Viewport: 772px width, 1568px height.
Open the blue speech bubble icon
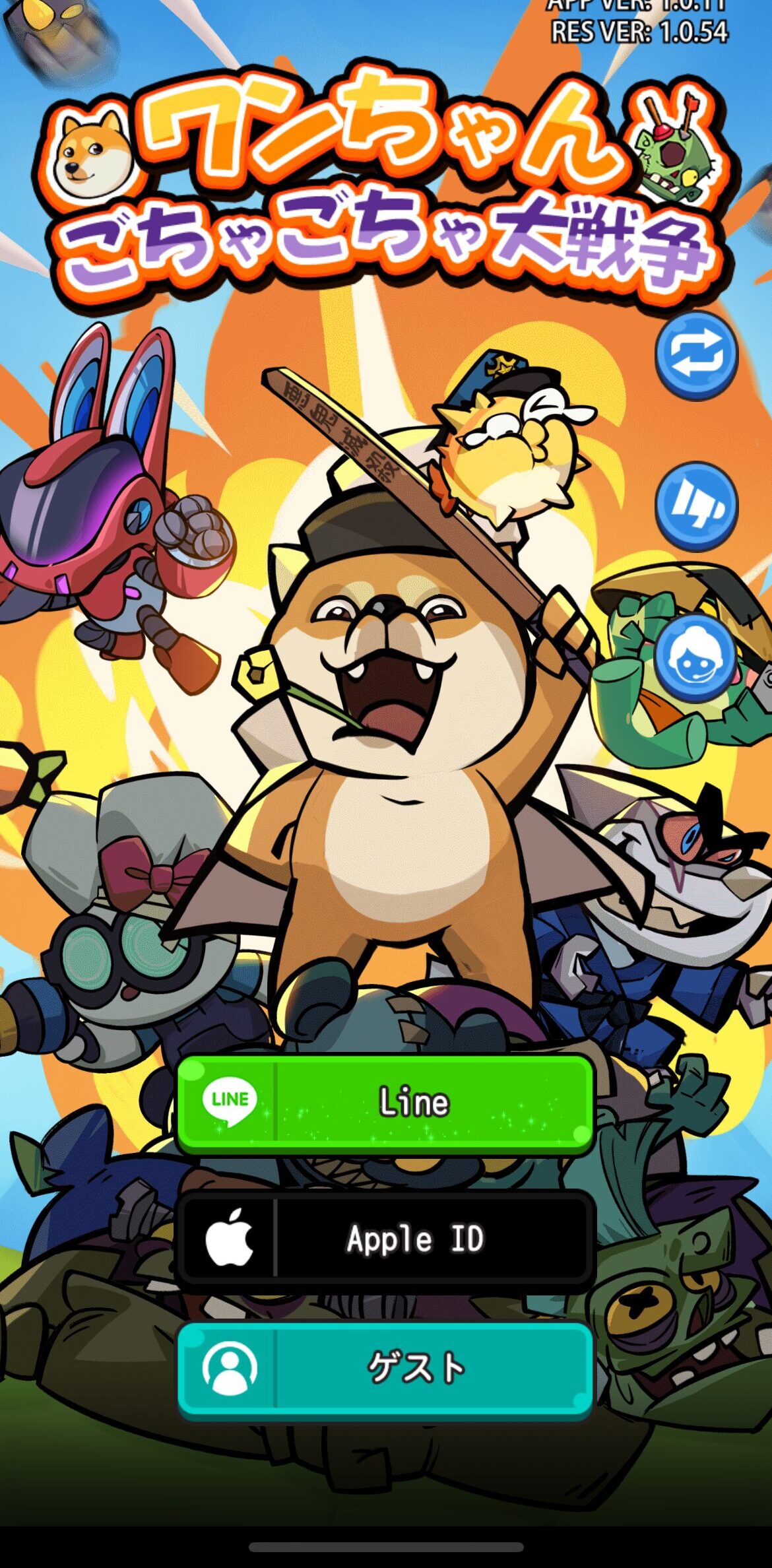[696, 506]
